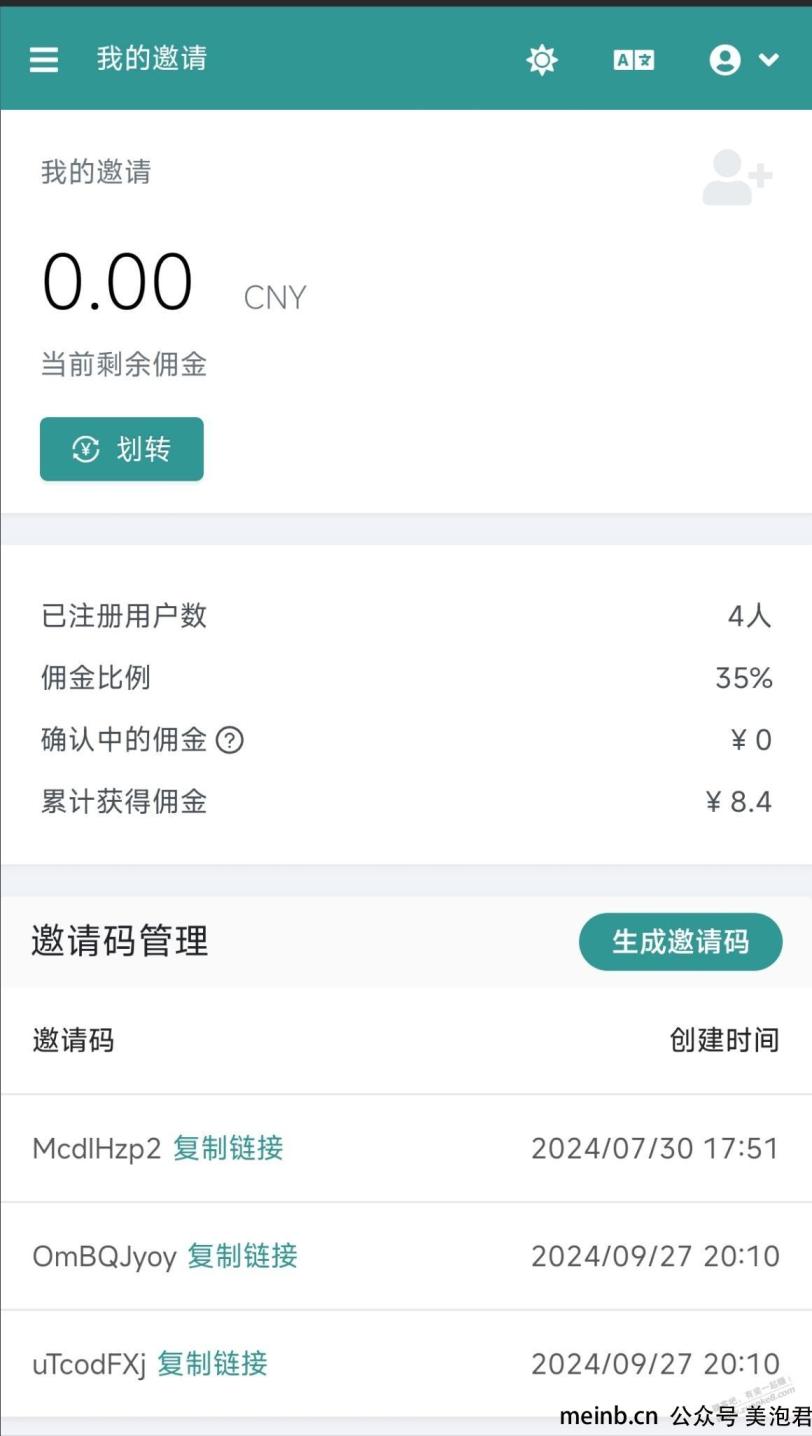
Task: Generate a new code with 生成邀请码
Action: coord(681,941)
